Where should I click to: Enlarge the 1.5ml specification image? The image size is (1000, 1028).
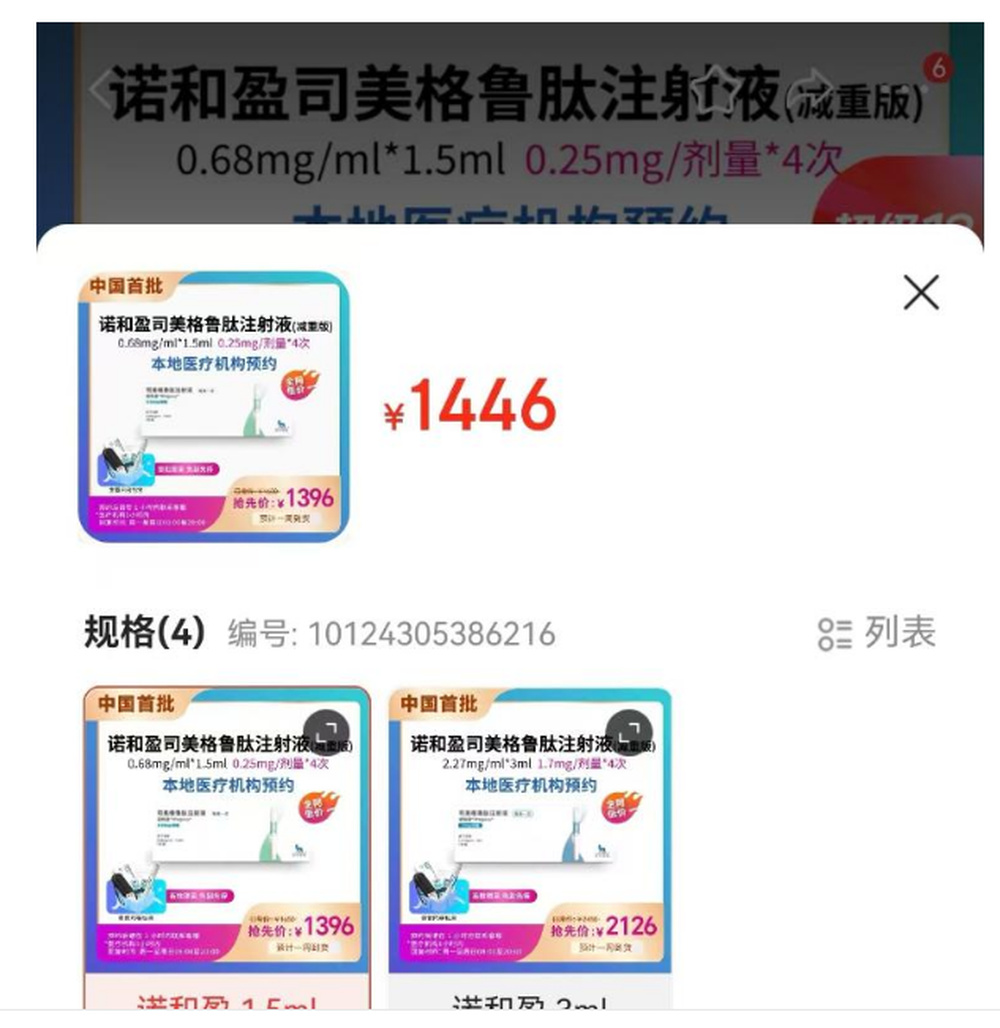tap(327, 732)
